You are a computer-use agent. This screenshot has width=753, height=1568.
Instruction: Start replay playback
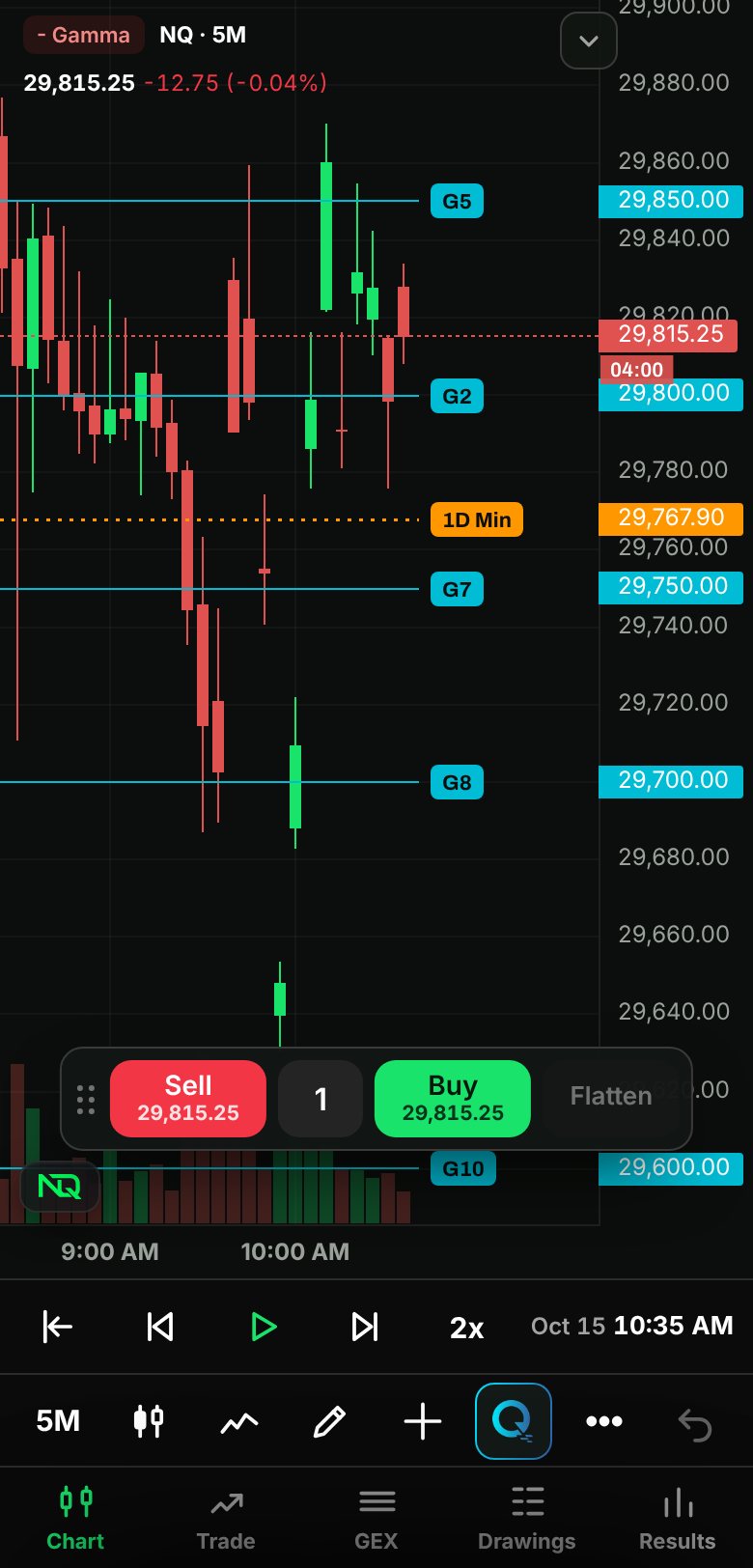coord(263,1327)
